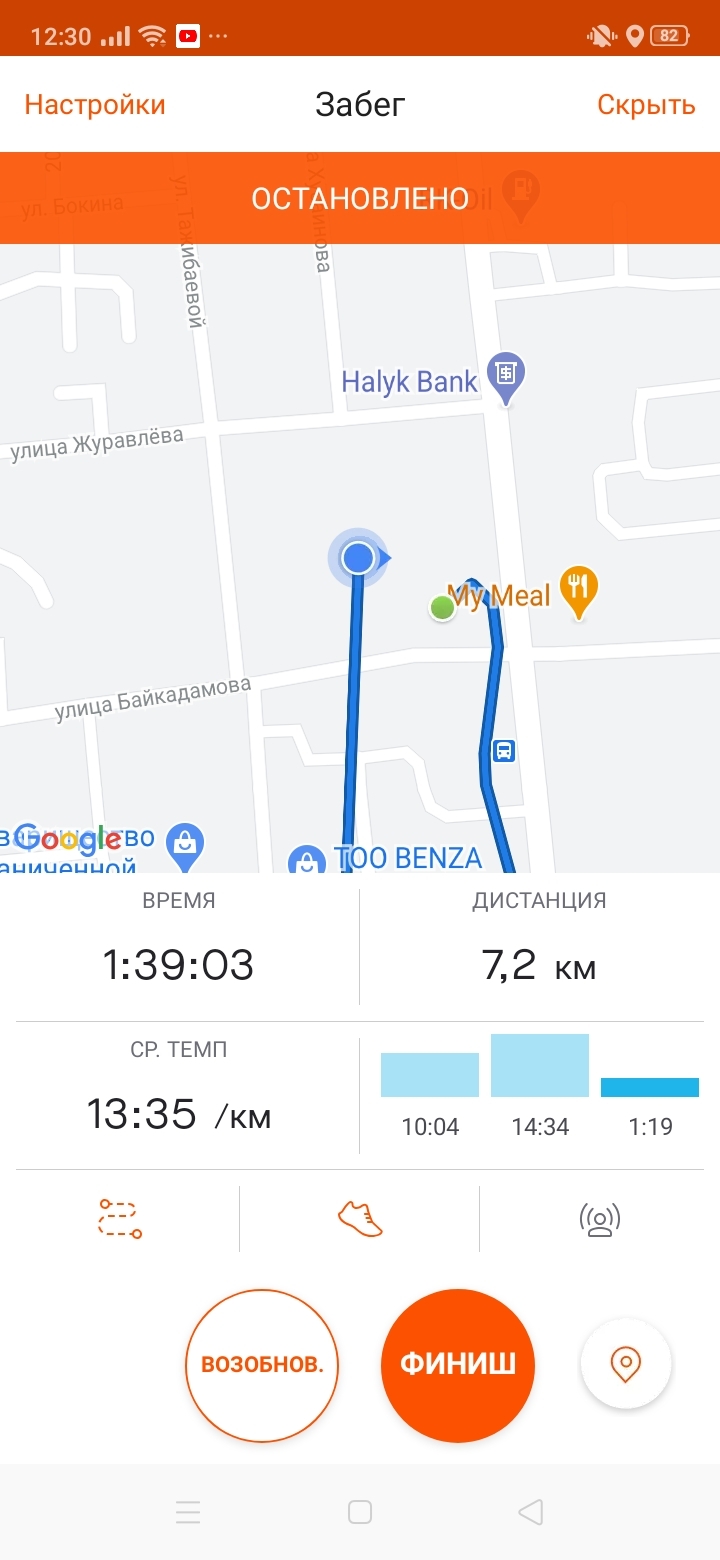Go back with system back button
The height and width of the screenshot is (1560, 720).
[532, 1512]
